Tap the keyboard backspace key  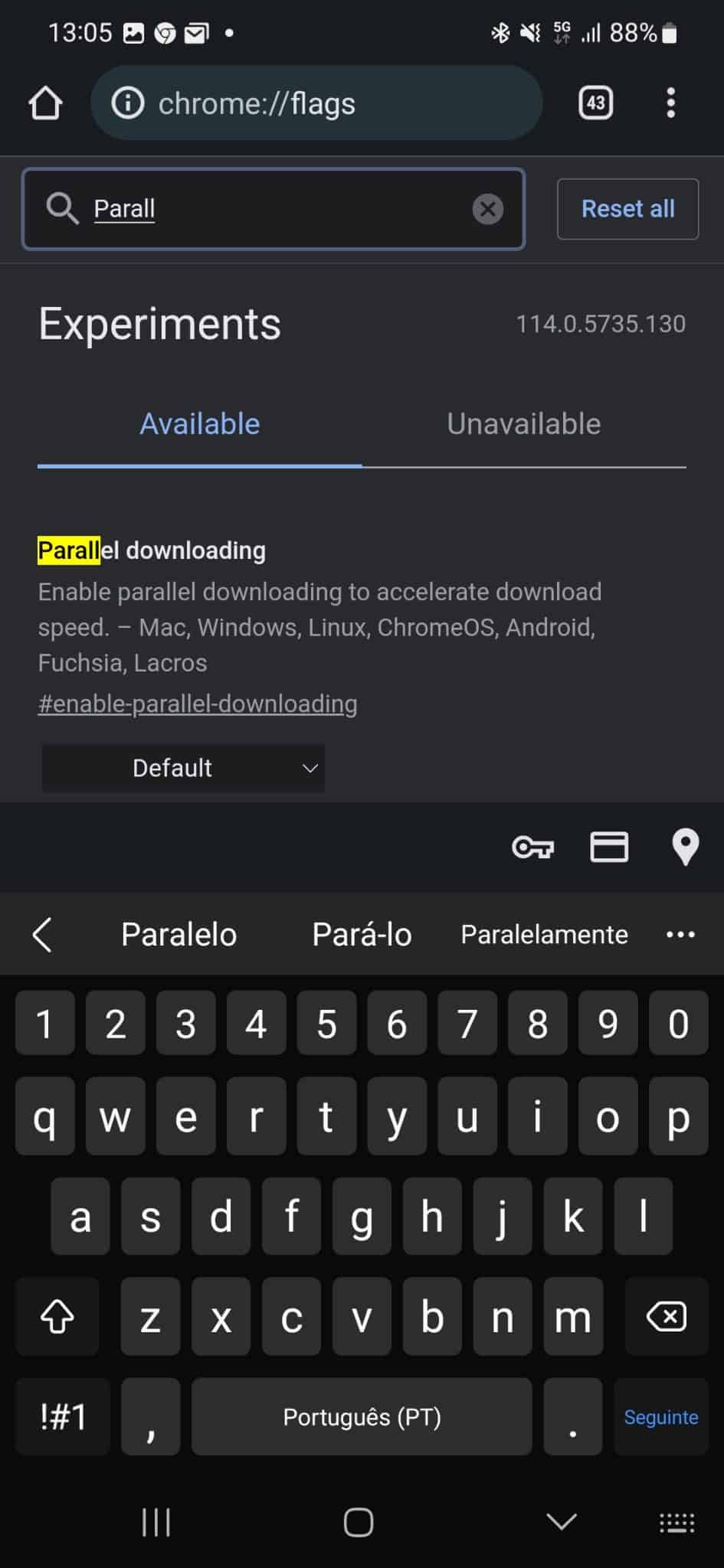[x=667, y=1317]
